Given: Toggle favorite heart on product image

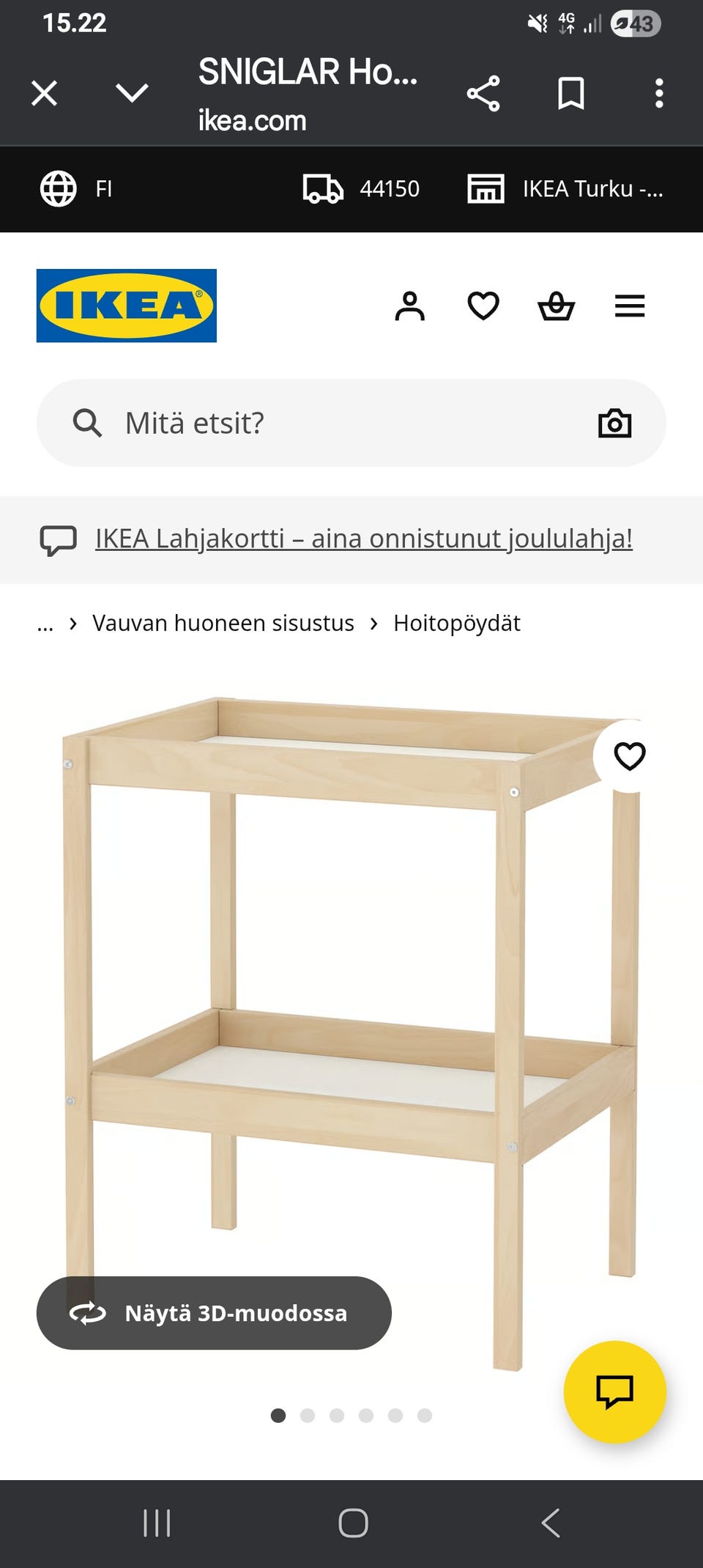Looking at the screenshot, I should point(628,754).
